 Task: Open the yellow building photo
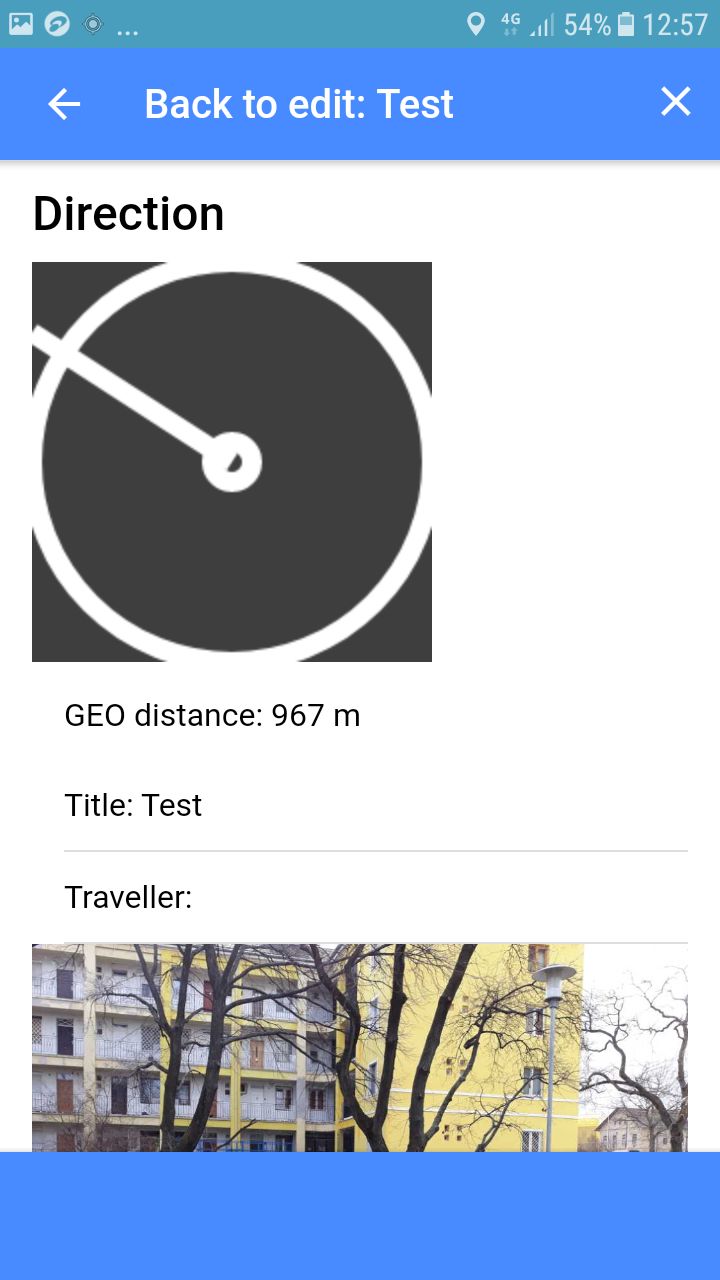tap(360, 1046)
